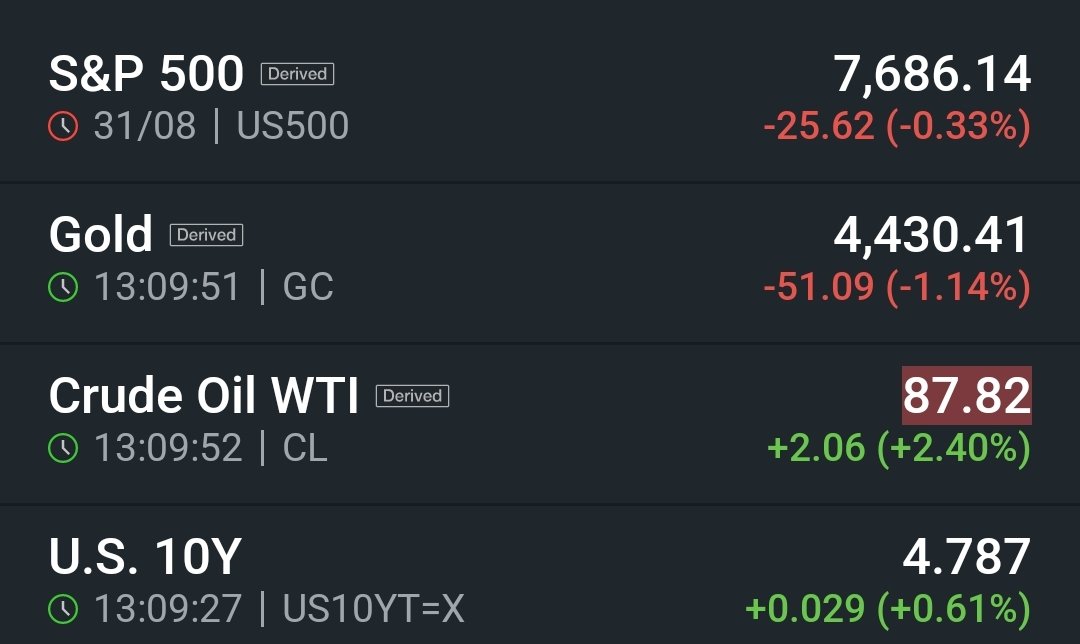The width and height of the screenshot is (1080, 644).
Task: View the Crude Oil WTI instrument
Action: (540, 424)
